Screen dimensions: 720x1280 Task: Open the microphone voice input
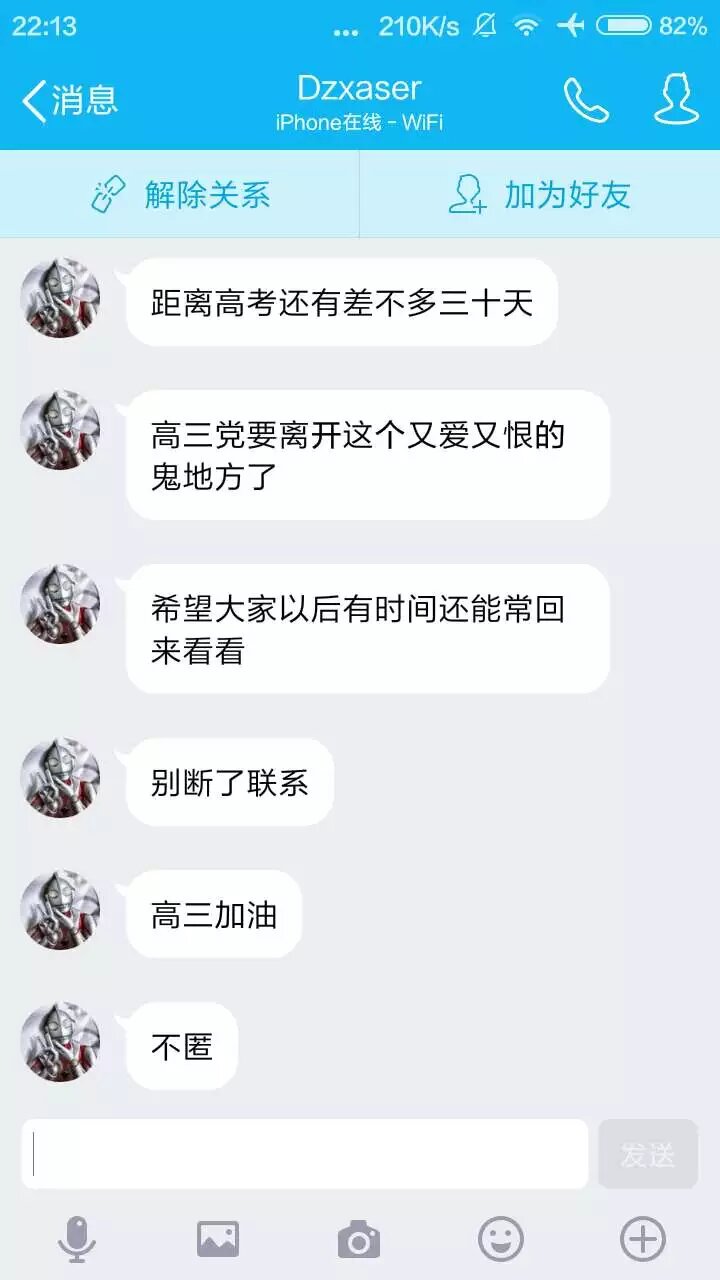(77, 1240)
